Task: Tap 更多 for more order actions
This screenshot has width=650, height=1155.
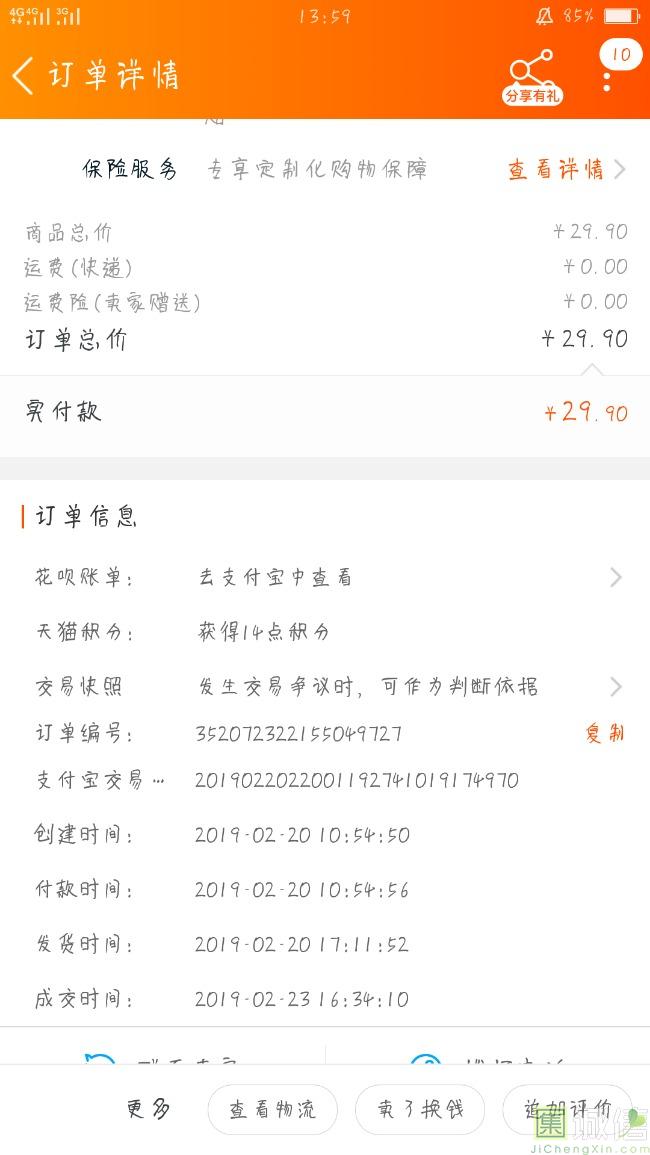Action: [148, 1109]
